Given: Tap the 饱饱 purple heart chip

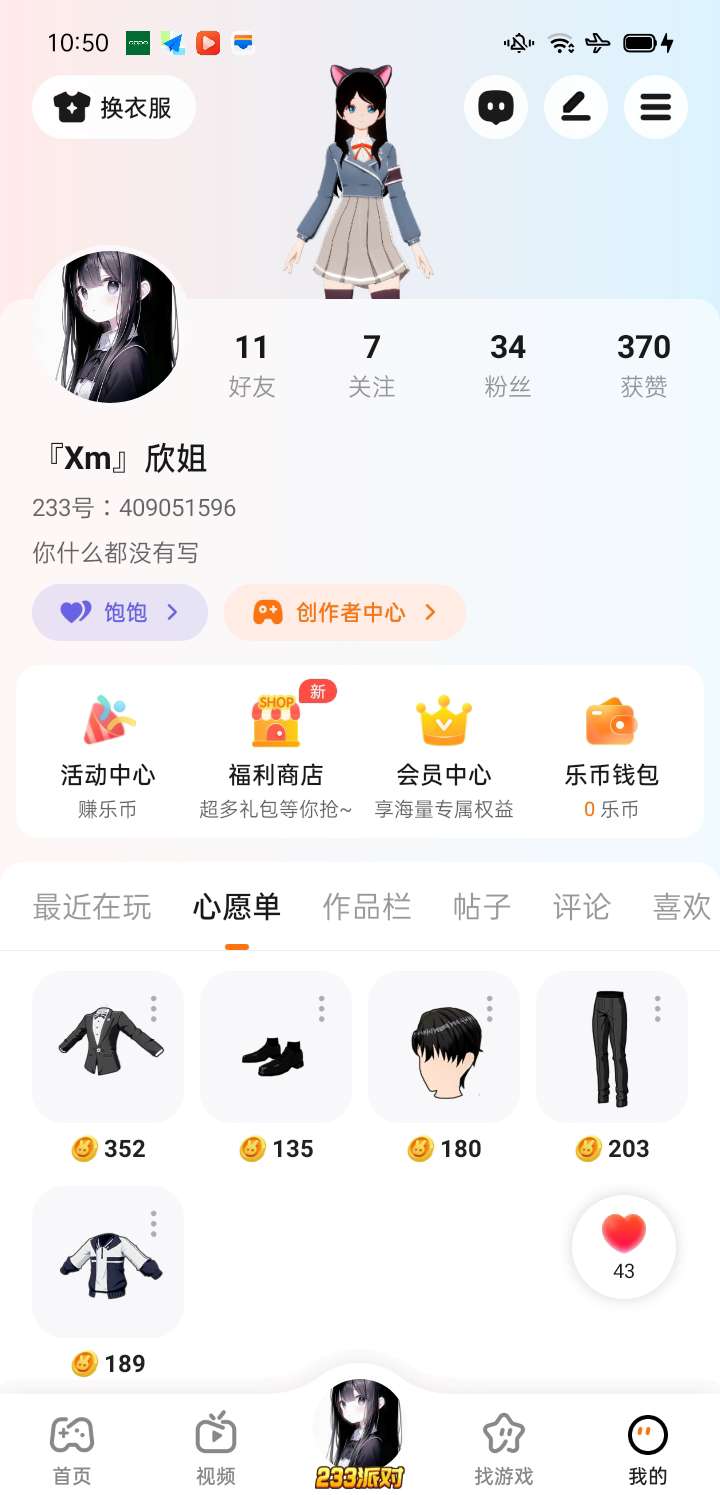Looking at the screenshot, I should 120,612.
